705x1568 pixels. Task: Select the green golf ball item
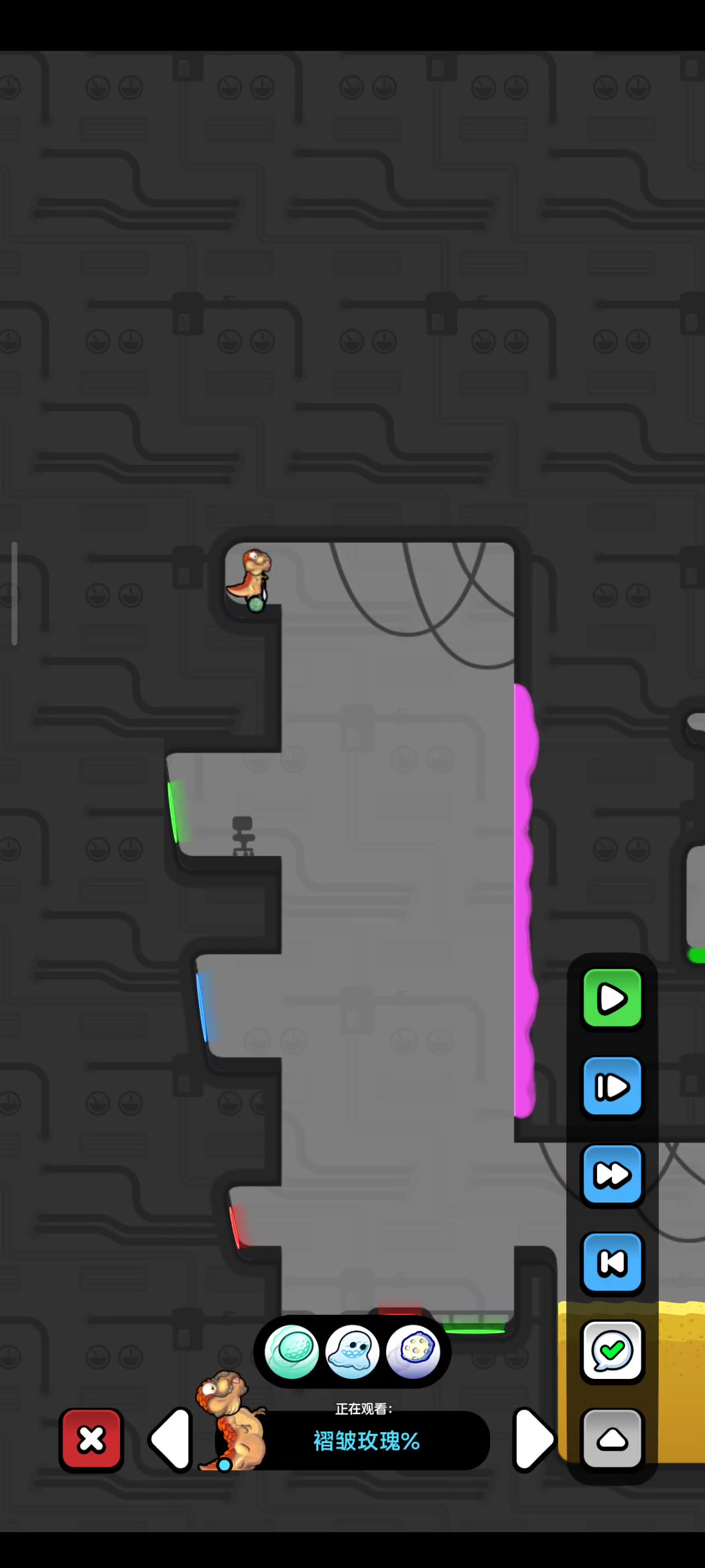pos(292,1352)
